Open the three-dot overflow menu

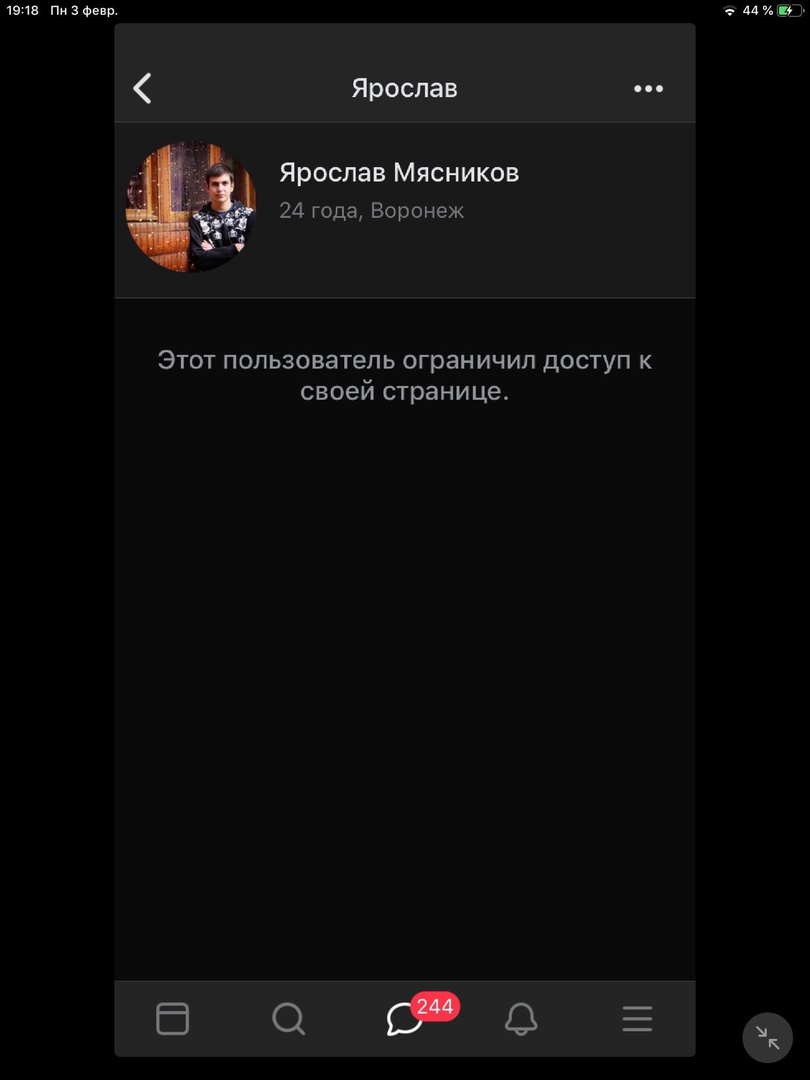pyautogui.click(x=648, y=88)
